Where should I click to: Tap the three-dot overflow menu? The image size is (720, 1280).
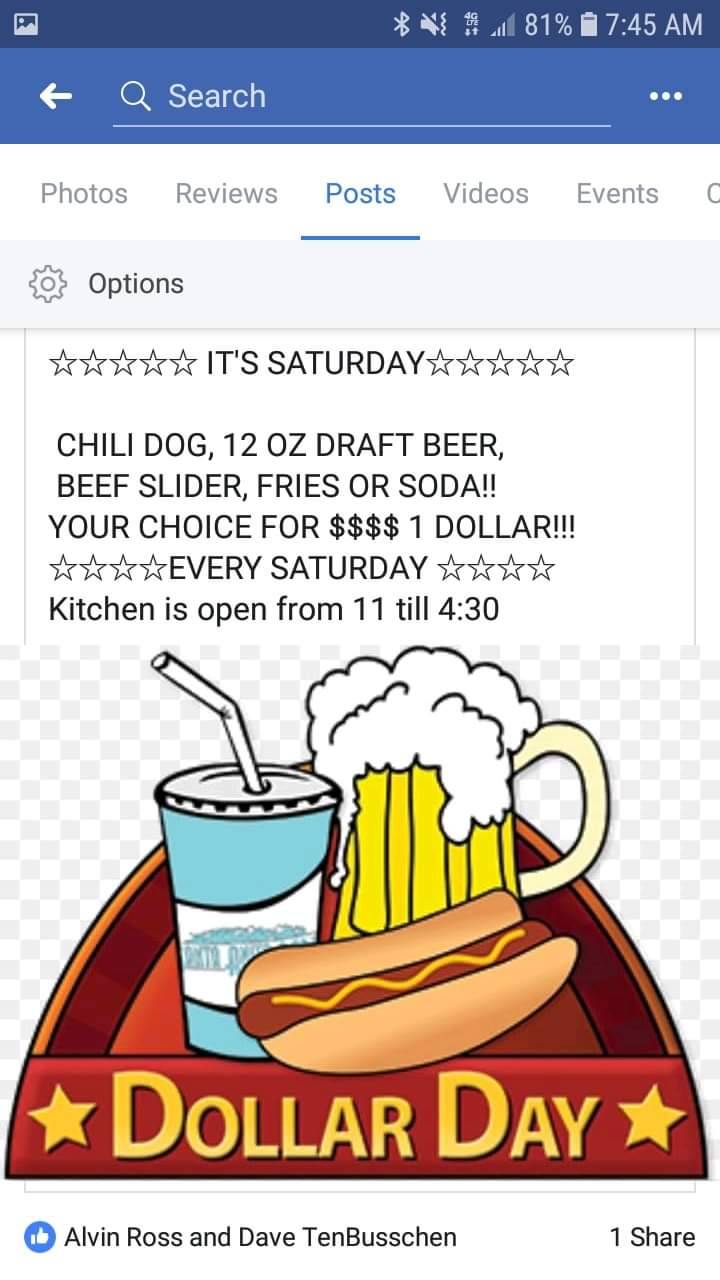click(665, 95)
